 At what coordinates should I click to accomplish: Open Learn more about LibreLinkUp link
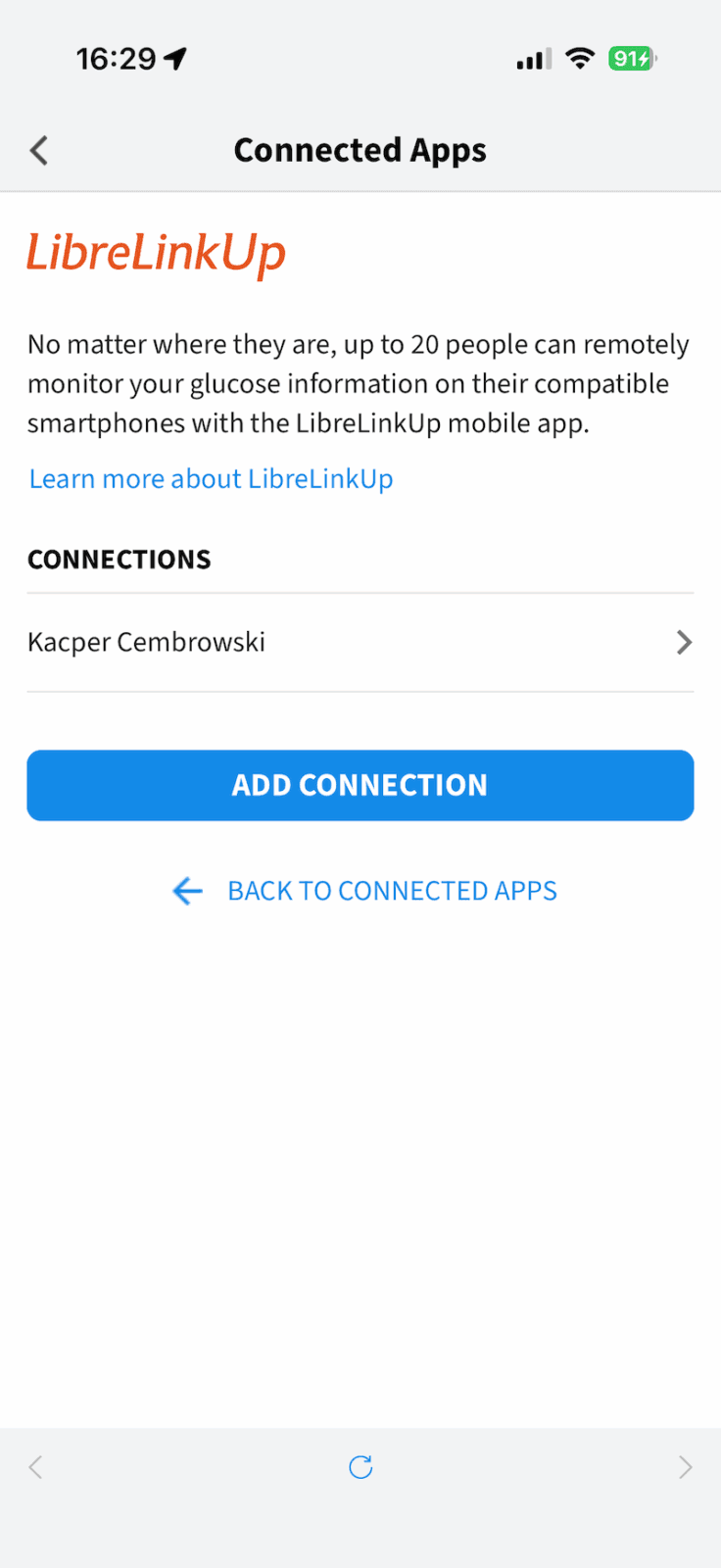(211, 479)
